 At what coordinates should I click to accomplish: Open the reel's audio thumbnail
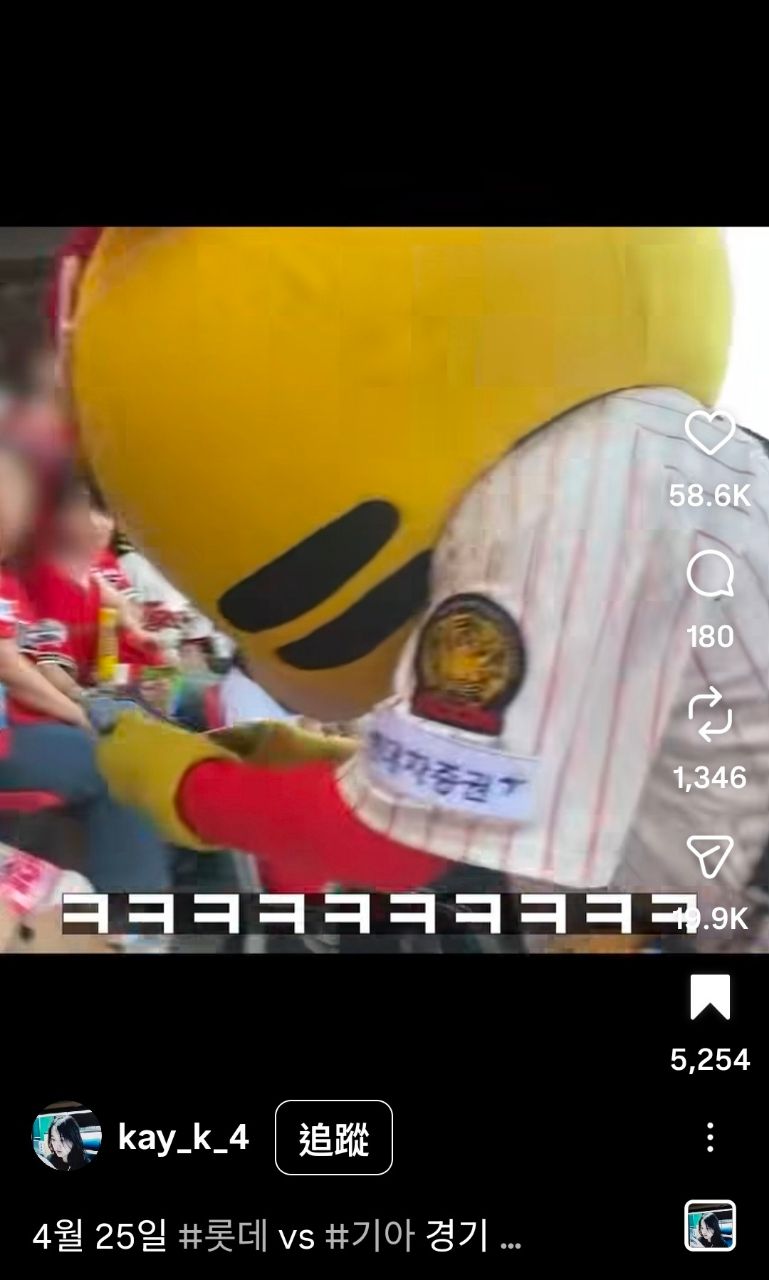click(x=710, y=1226)
